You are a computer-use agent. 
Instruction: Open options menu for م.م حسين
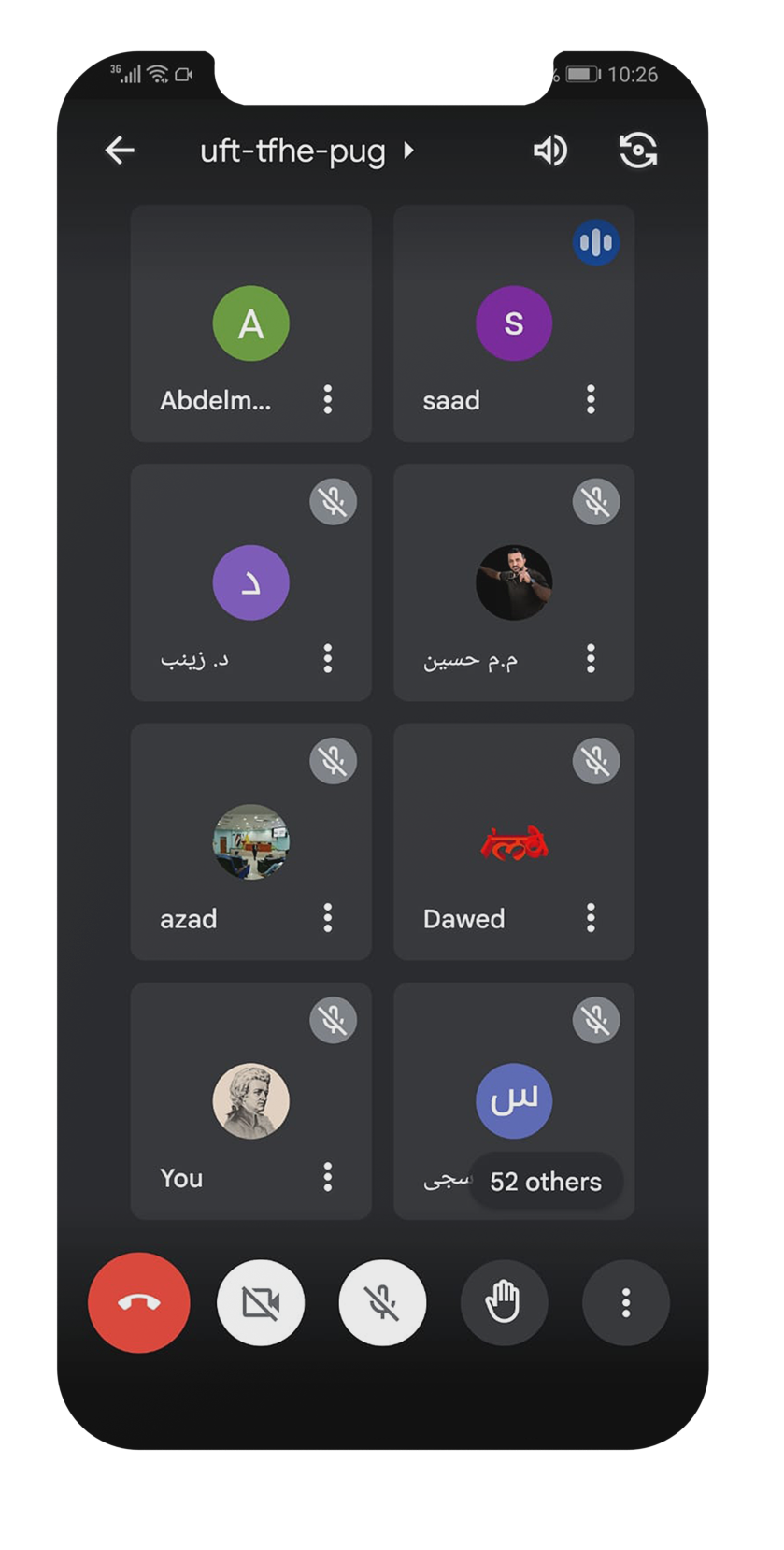(x=591, y=658)
